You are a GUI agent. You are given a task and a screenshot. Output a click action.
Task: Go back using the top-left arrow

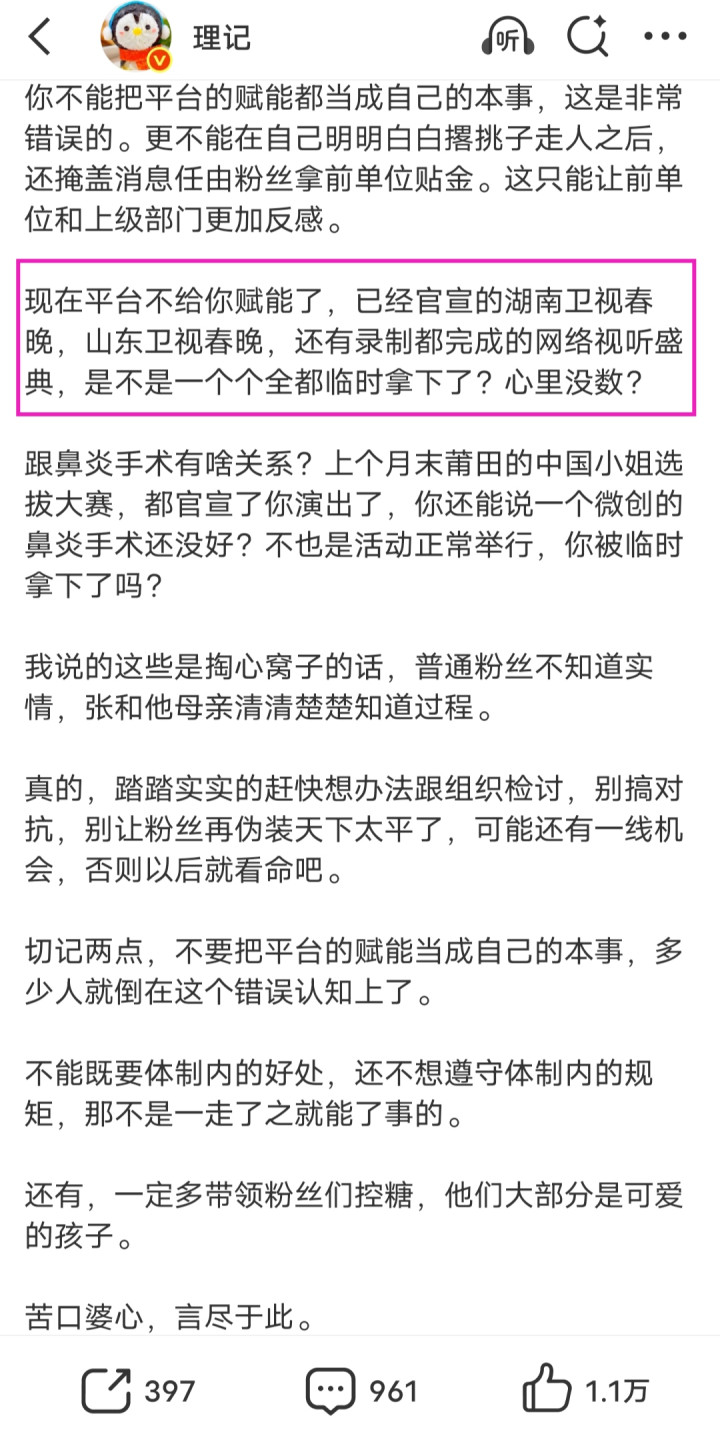[40, 38]
